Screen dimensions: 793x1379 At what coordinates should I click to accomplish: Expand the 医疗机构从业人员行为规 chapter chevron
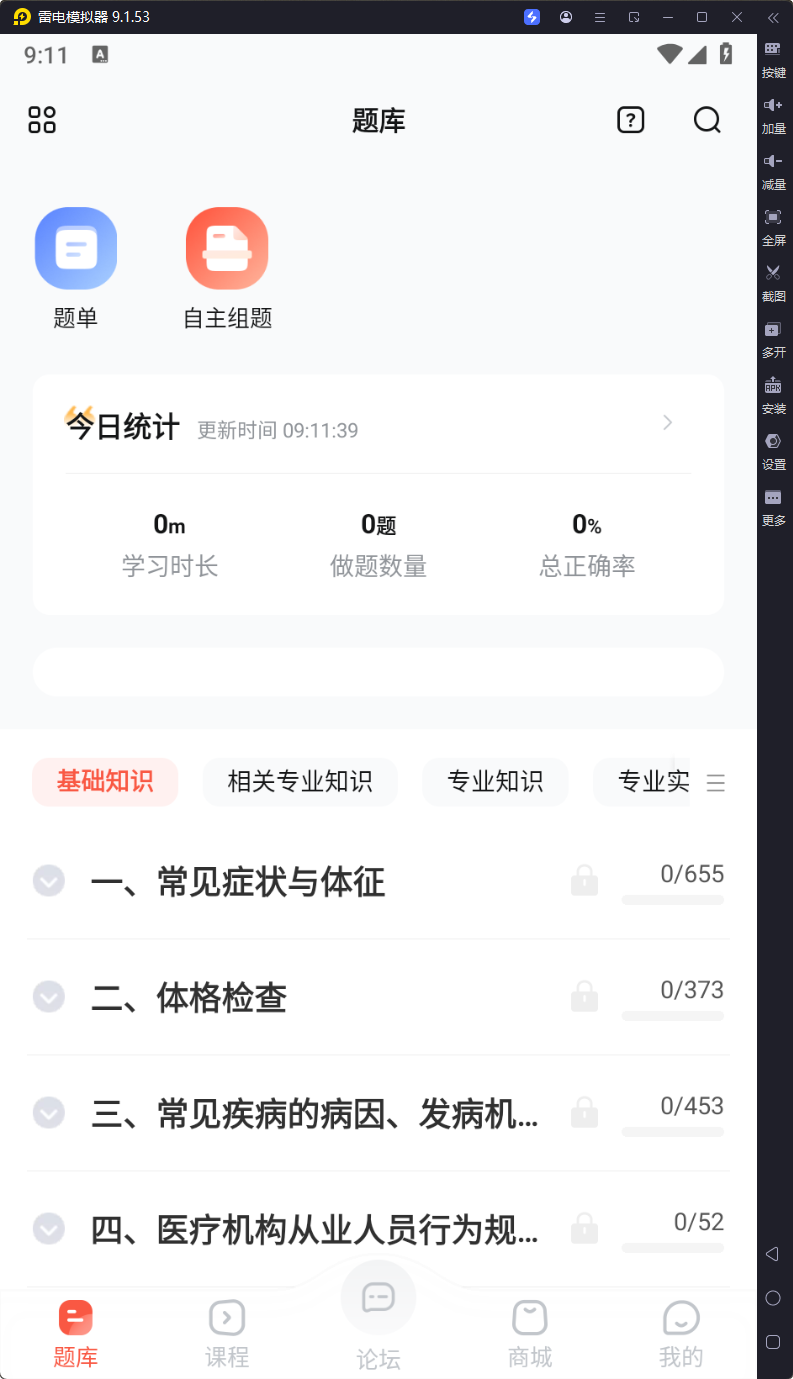(x=48, y=1228)
